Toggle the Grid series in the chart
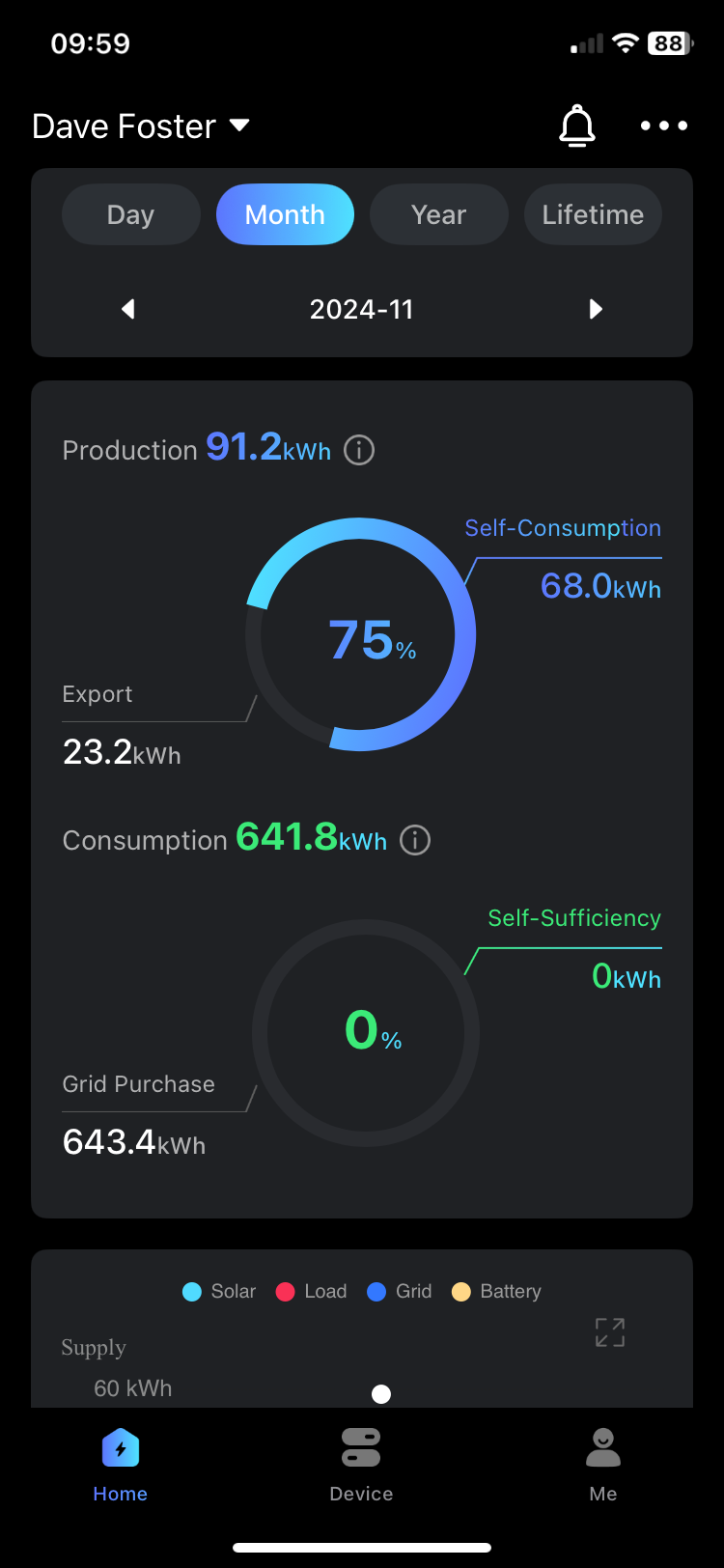 click(x=401, y=1292)
